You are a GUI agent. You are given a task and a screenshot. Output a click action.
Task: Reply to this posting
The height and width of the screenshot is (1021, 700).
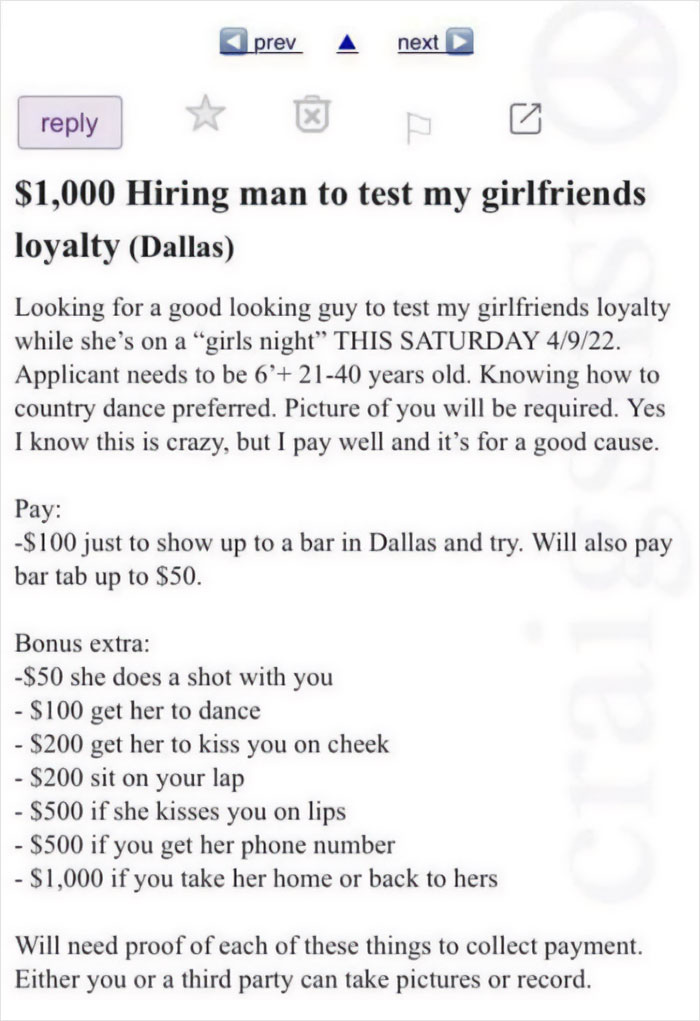coord(69,124)
